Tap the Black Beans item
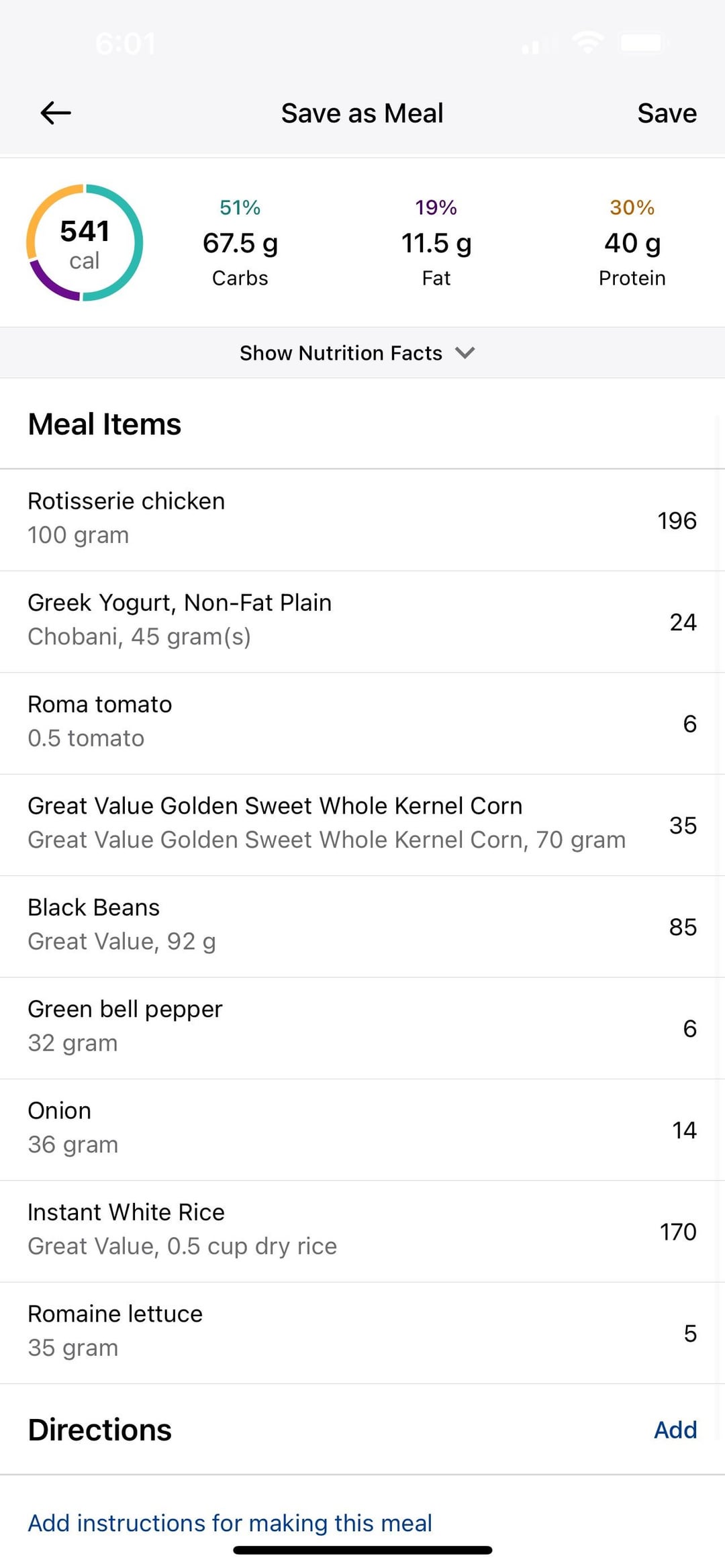Screen dimensions: 725x1568 click(362, 926)
